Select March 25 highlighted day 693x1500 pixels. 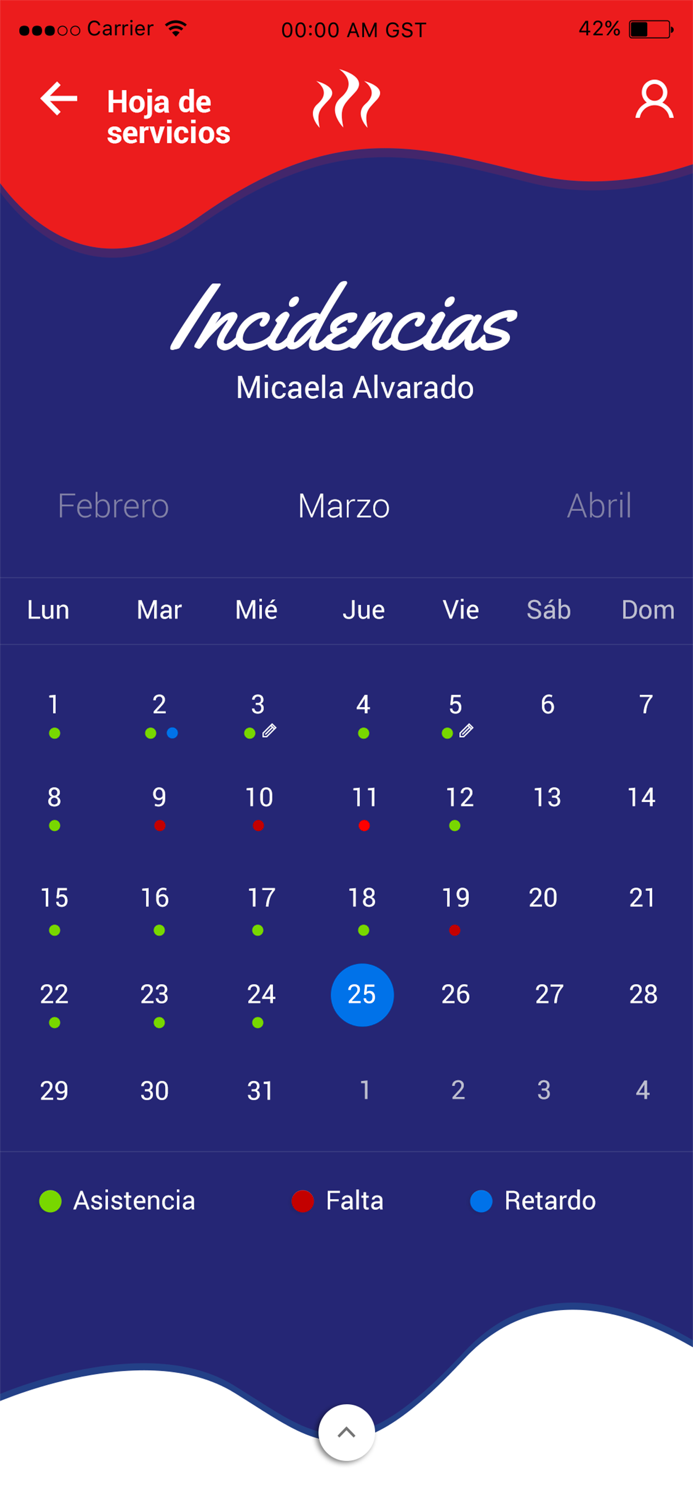(x=362, y=994)
